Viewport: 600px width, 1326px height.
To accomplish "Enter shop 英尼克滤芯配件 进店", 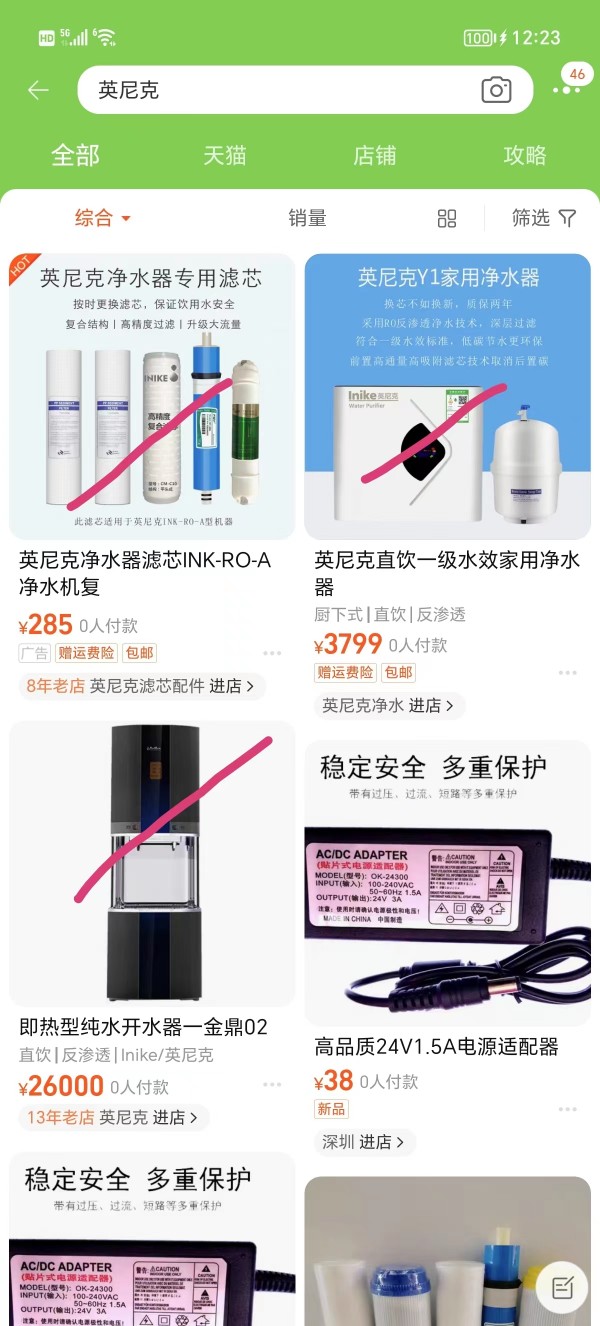I will pos(142,686).
